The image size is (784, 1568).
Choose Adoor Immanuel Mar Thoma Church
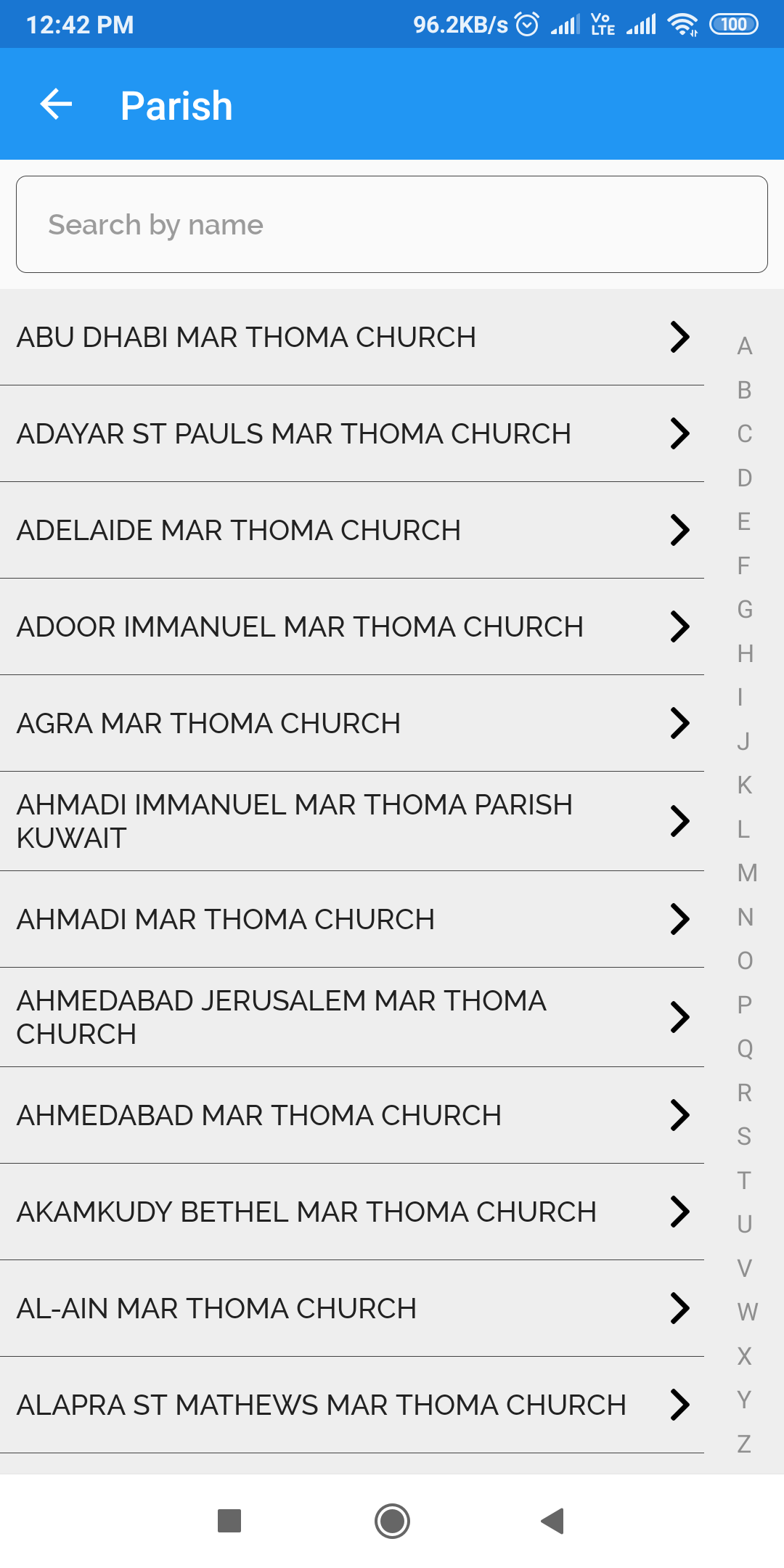pyautogui.click(x=352, y=627)
